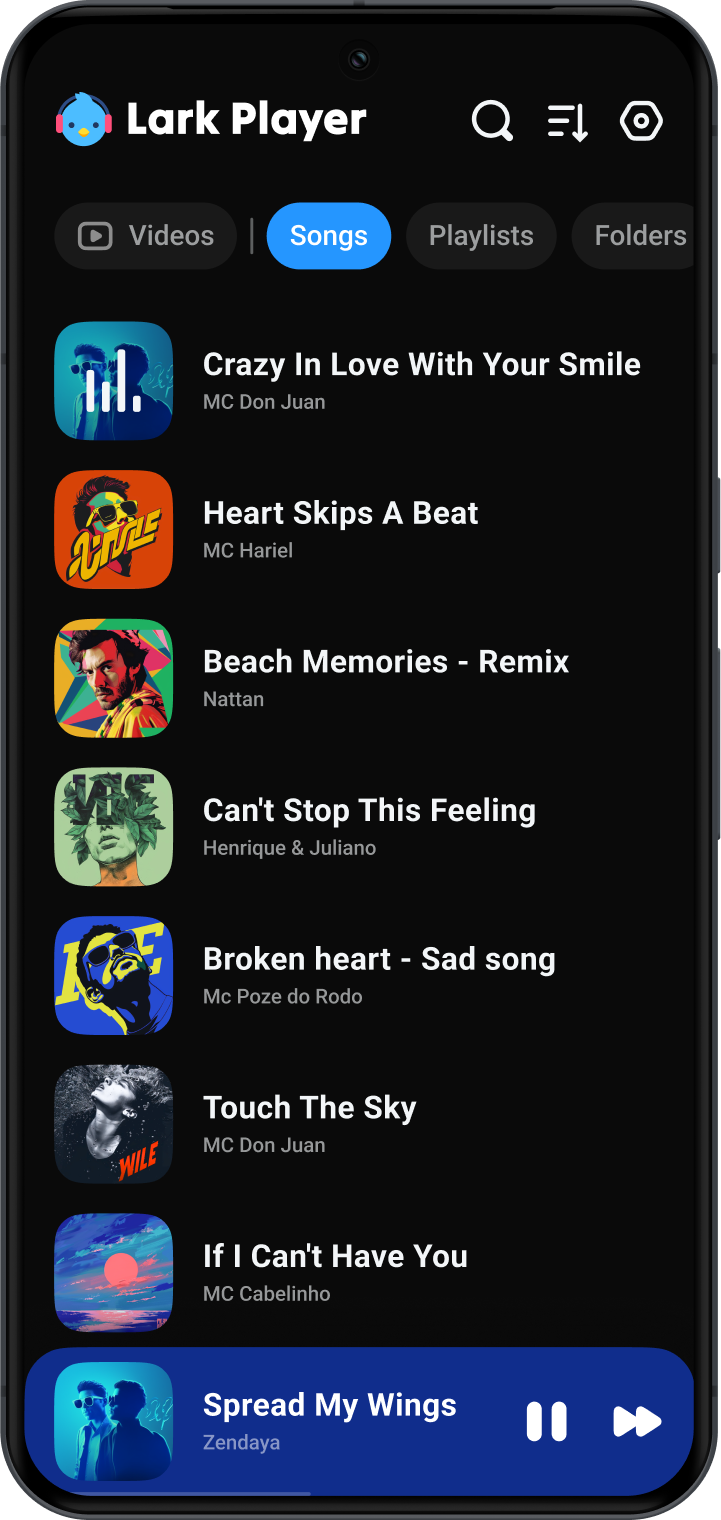Open the sort order options
The width and height of the screenshot is (721, 1520).
point(567,122)
